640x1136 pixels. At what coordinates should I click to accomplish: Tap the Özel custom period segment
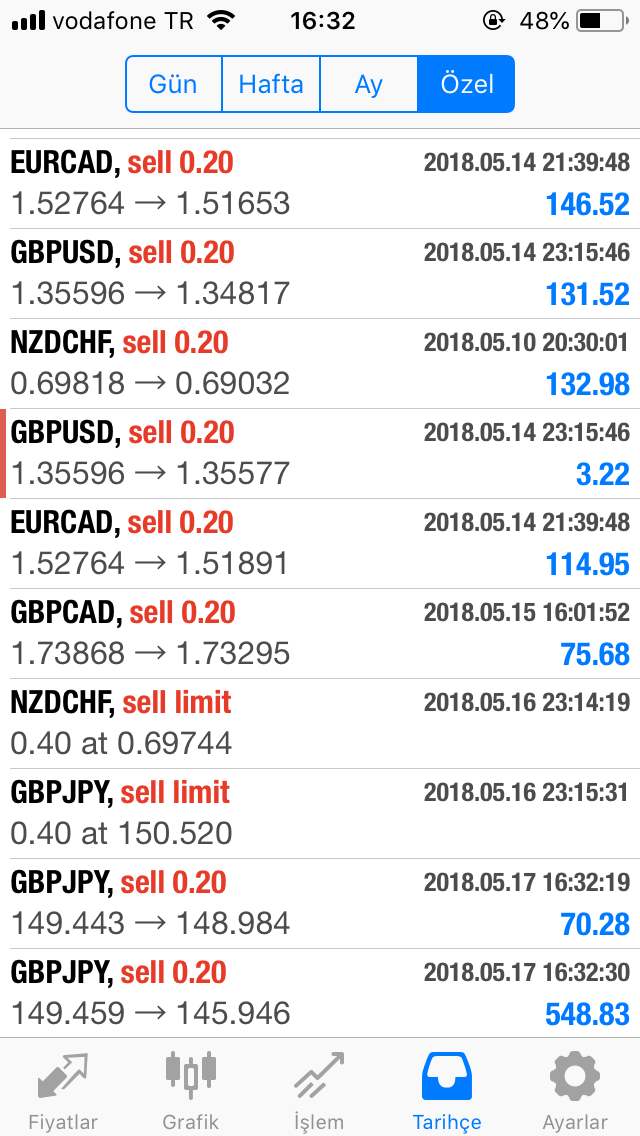click(466, 84)
